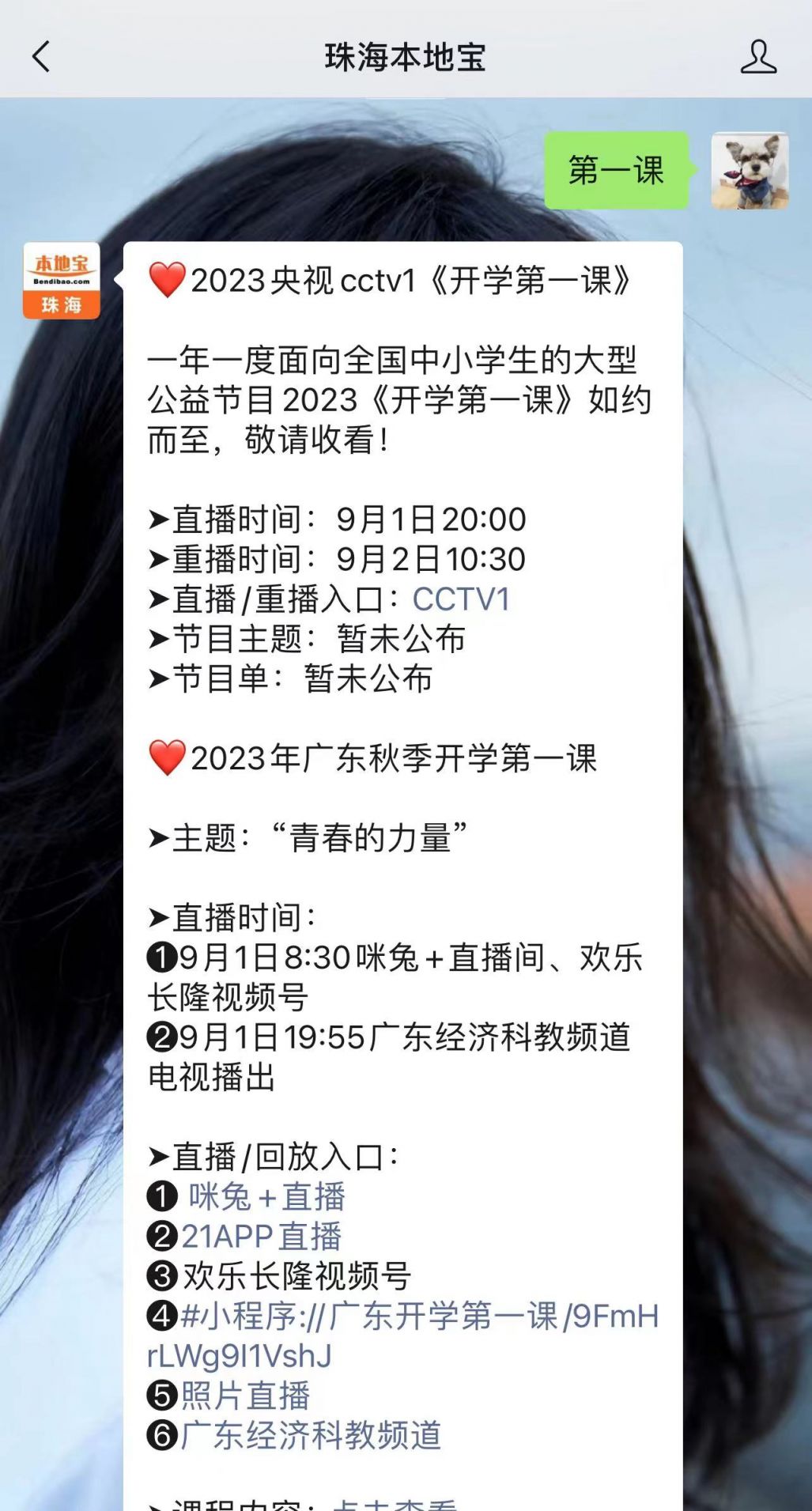812x1511 pixels.
Task: Open the 21APP直播 link
Action: (261, 1236)
